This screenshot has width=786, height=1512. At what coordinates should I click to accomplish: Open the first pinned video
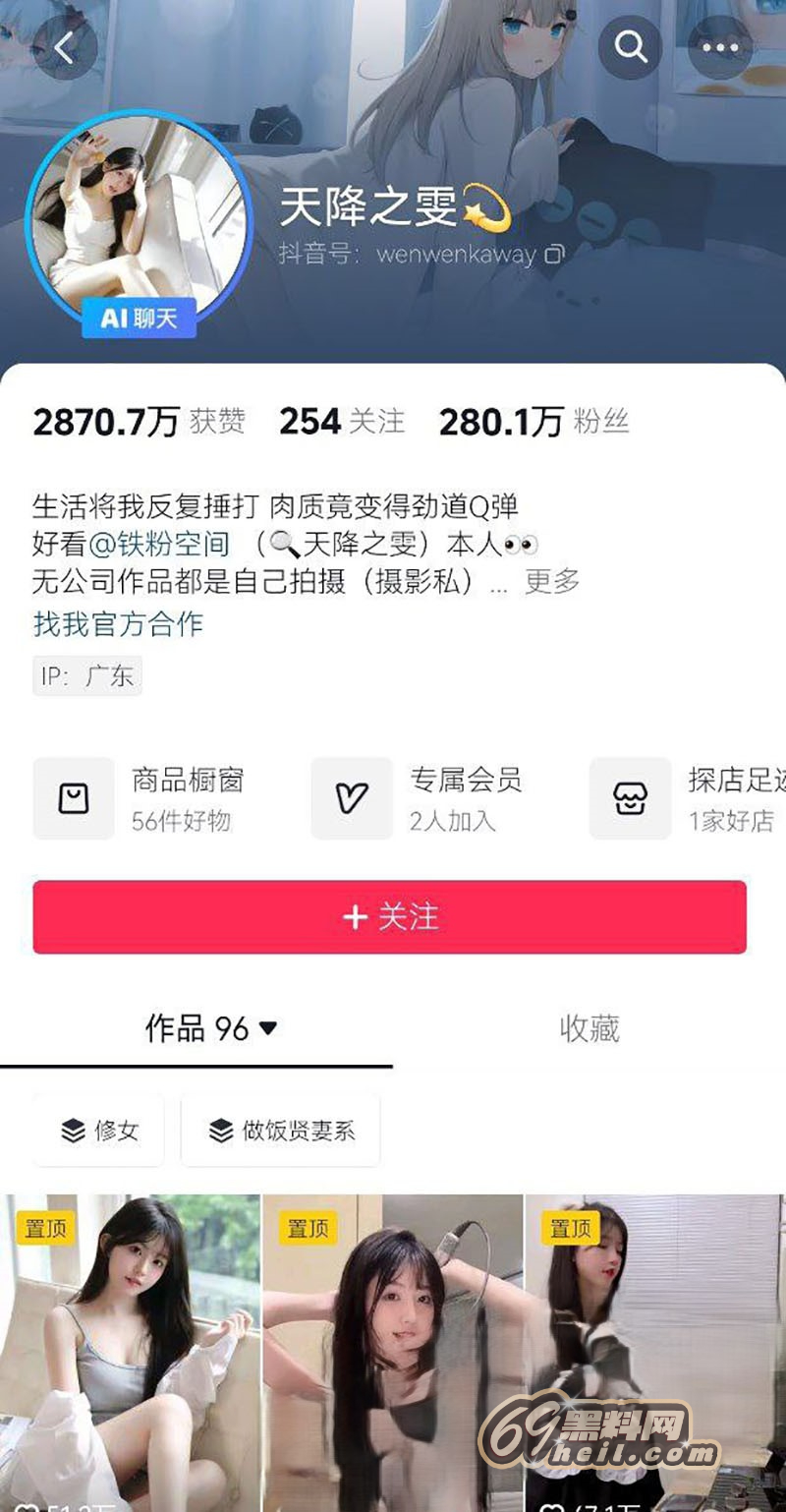tap(130, 1357)
